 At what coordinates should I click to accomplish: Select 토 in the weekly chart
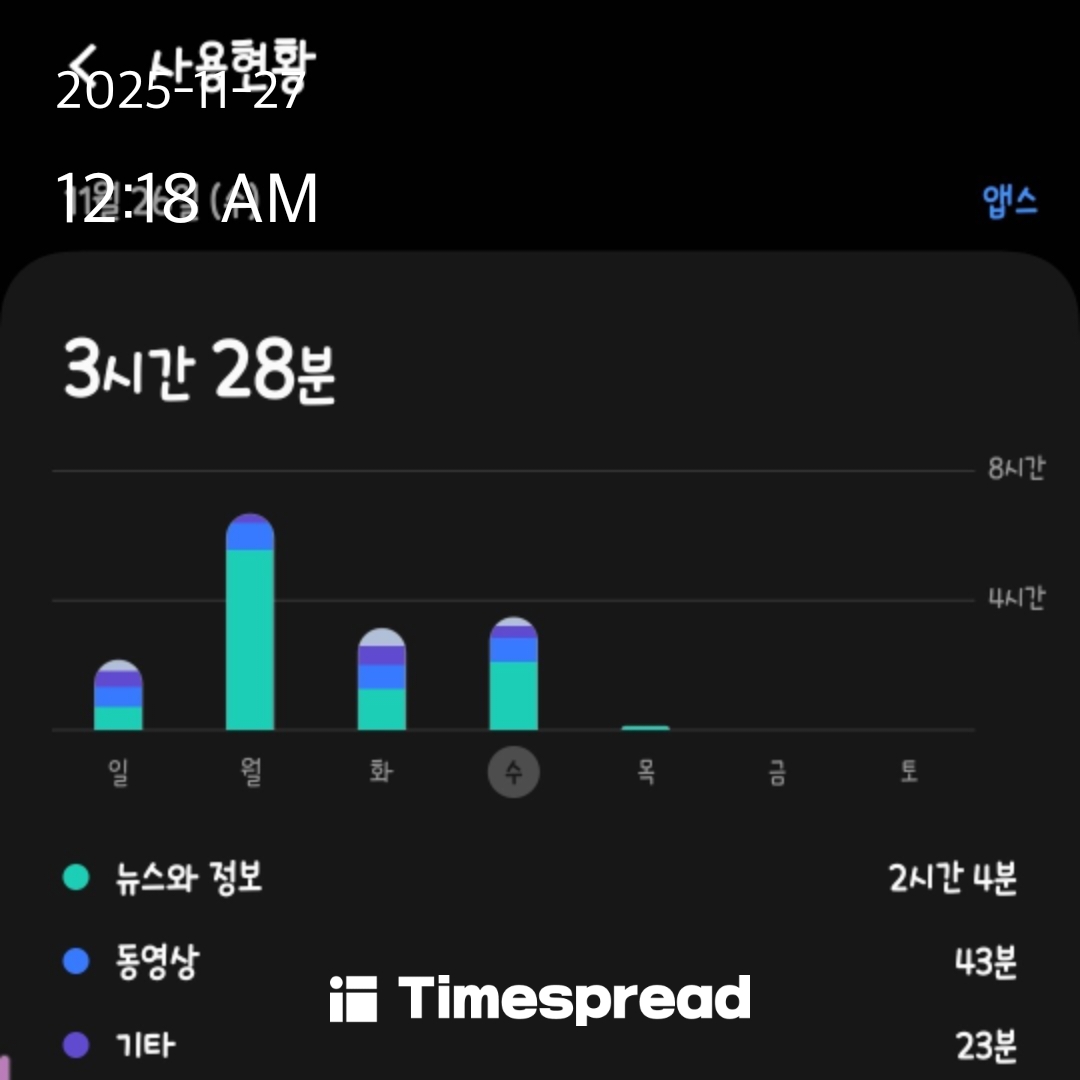(908, 772)
